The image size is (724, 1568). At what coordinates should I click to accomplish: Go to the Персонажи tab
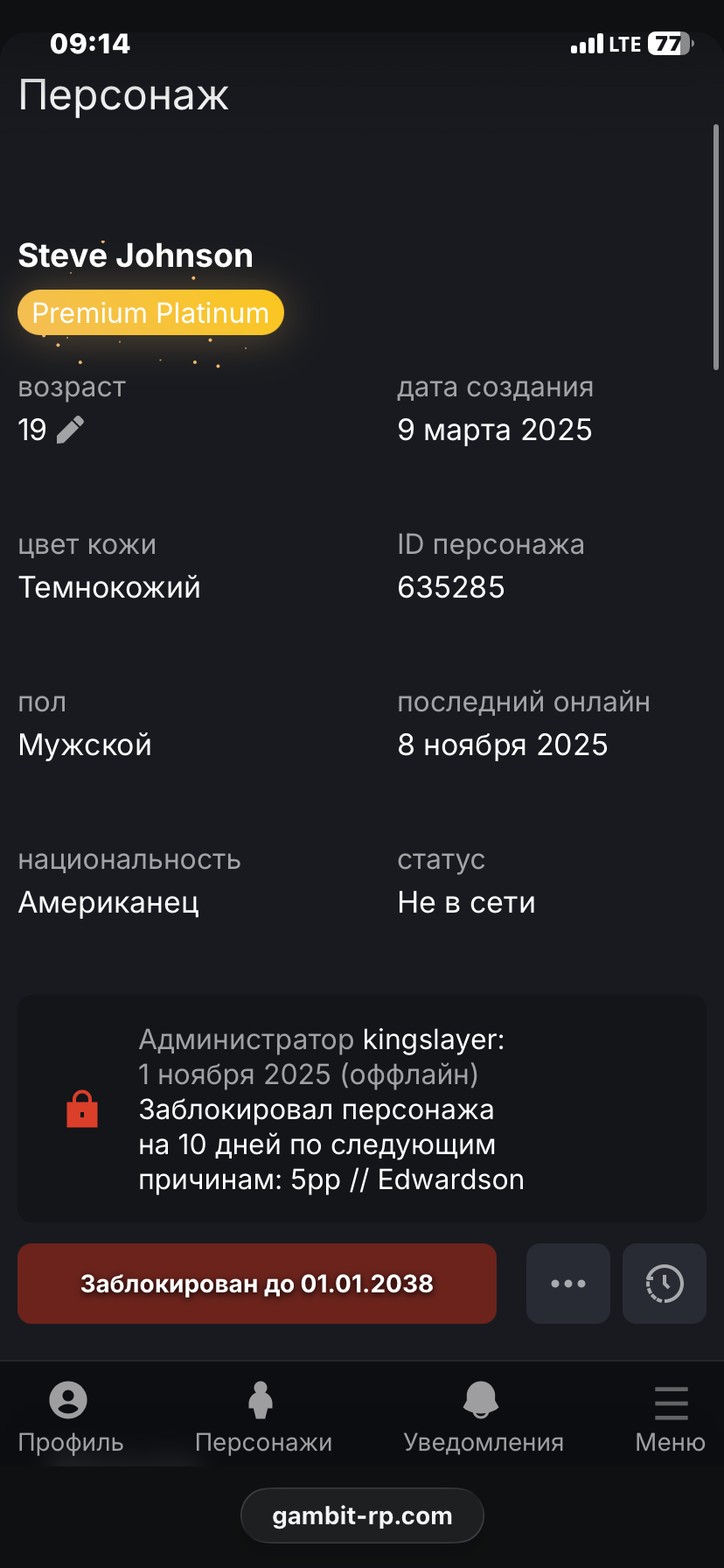coord(262,1417)
